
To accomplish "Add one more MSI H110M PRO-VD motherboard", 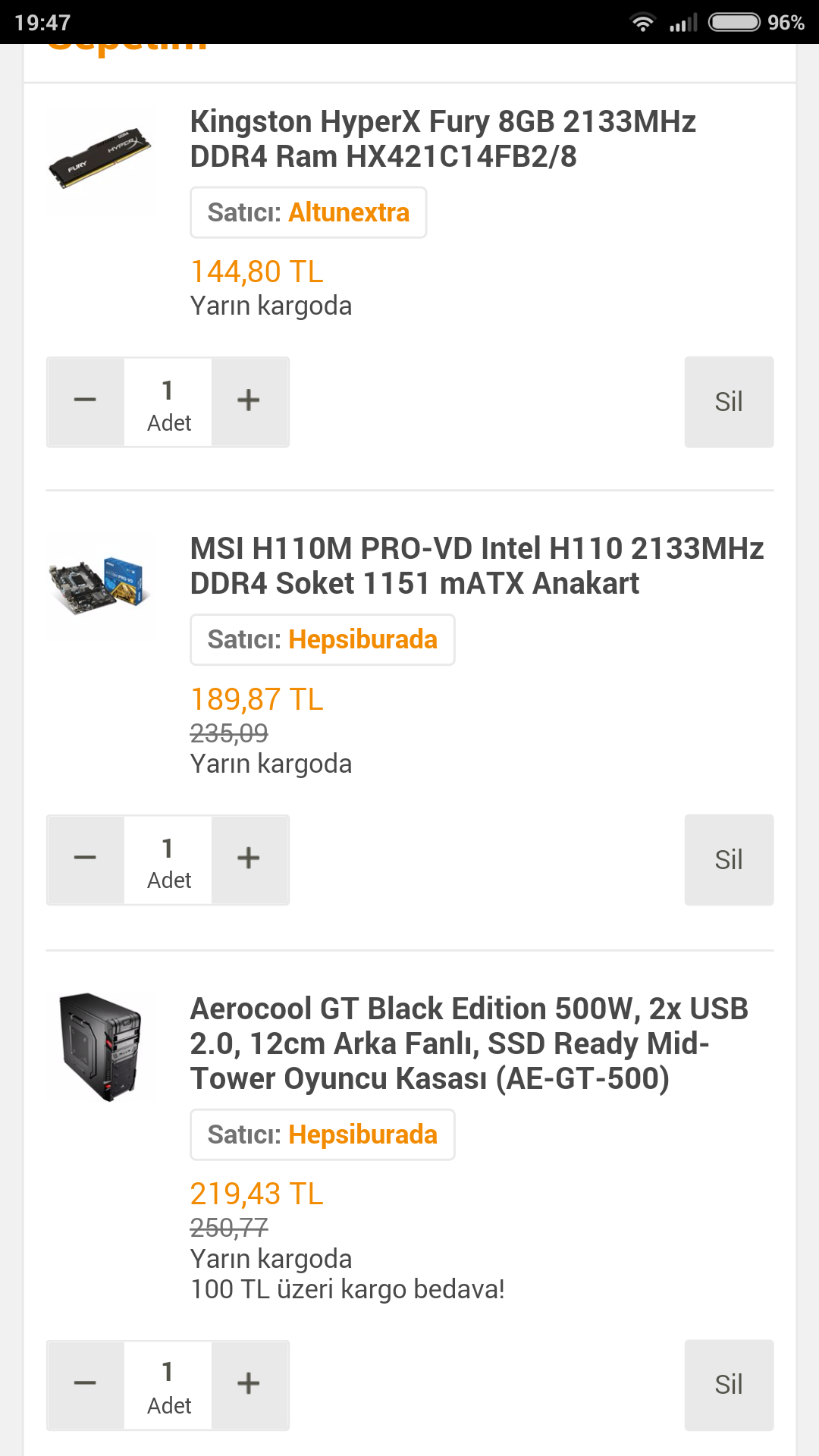I will click(x=249, y=859).
